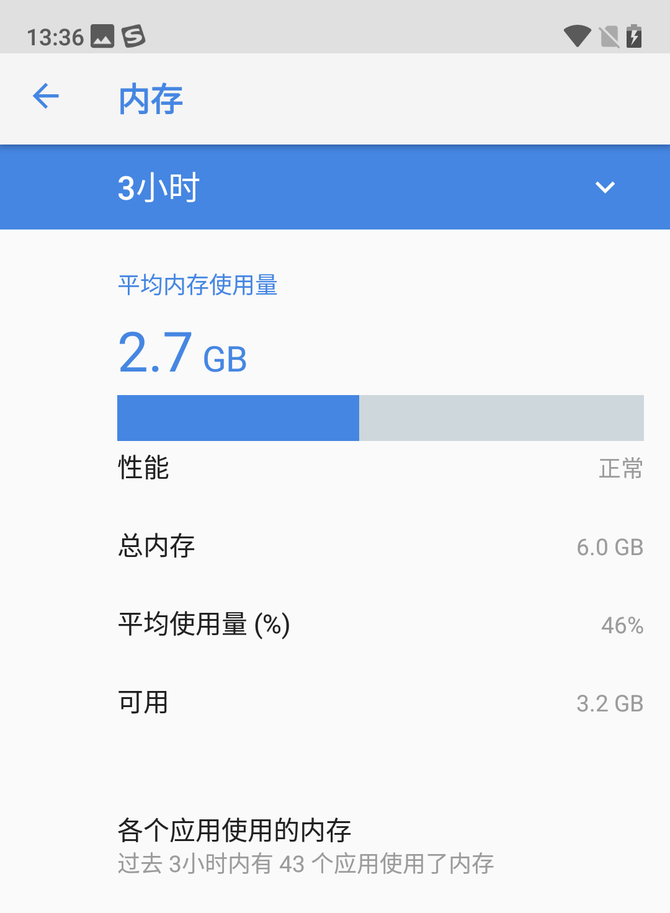
Task: Go back from the 内存 screen
Action: [46, 97]
